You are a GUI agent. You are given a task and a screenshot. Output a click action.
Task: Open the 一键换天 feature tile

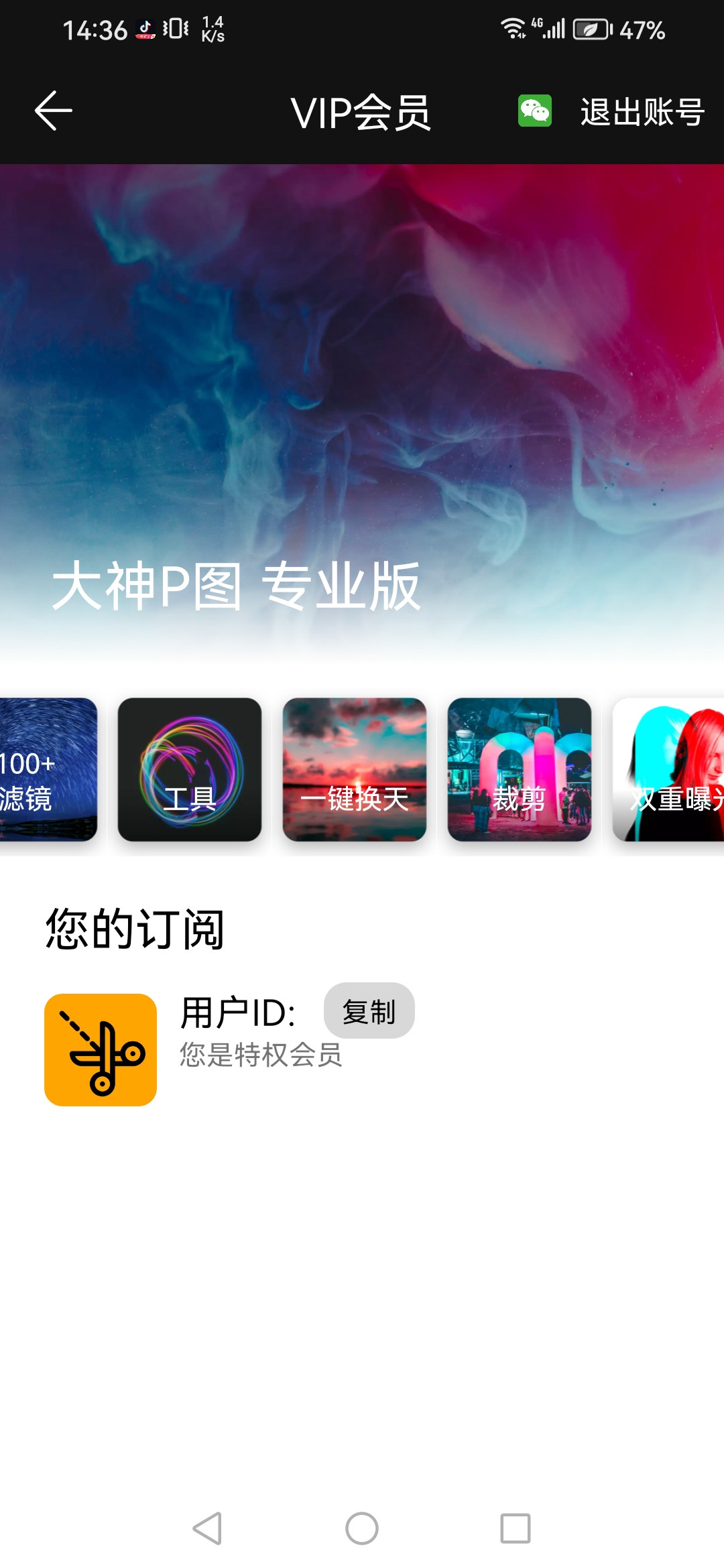click(355, 769)
